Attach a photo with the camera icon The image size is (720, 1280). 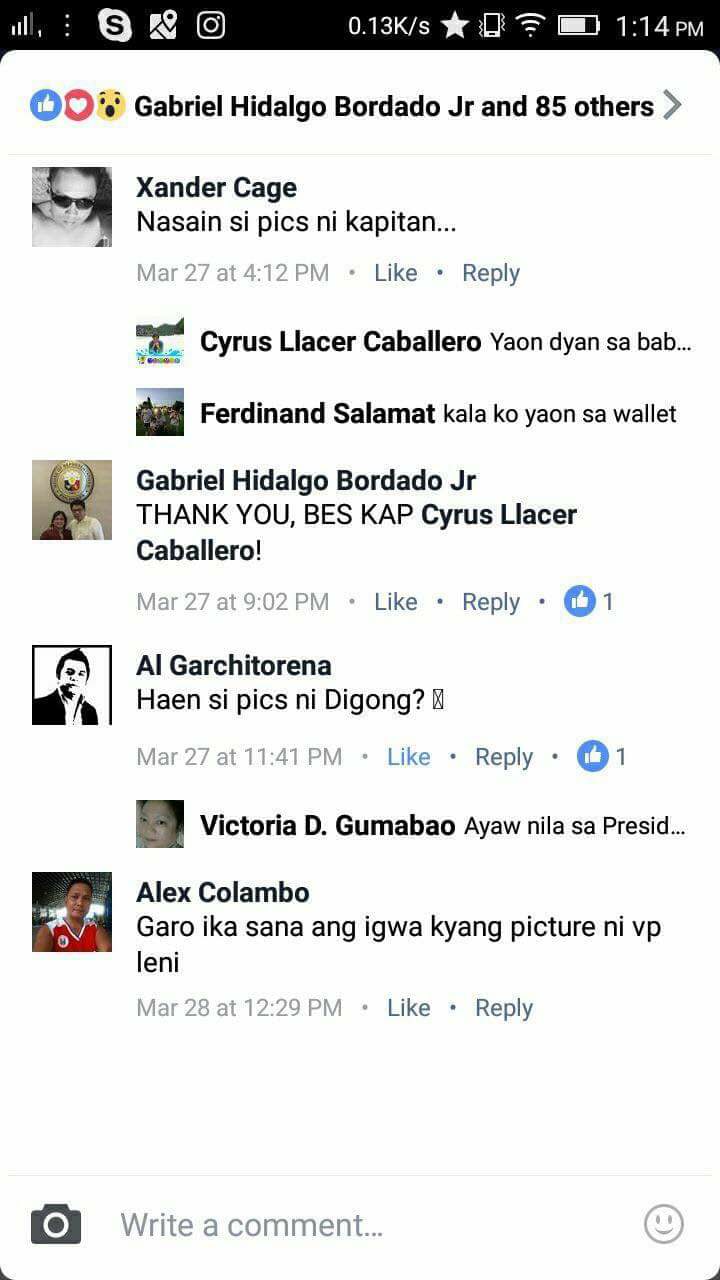click(x=56, y=1224)
